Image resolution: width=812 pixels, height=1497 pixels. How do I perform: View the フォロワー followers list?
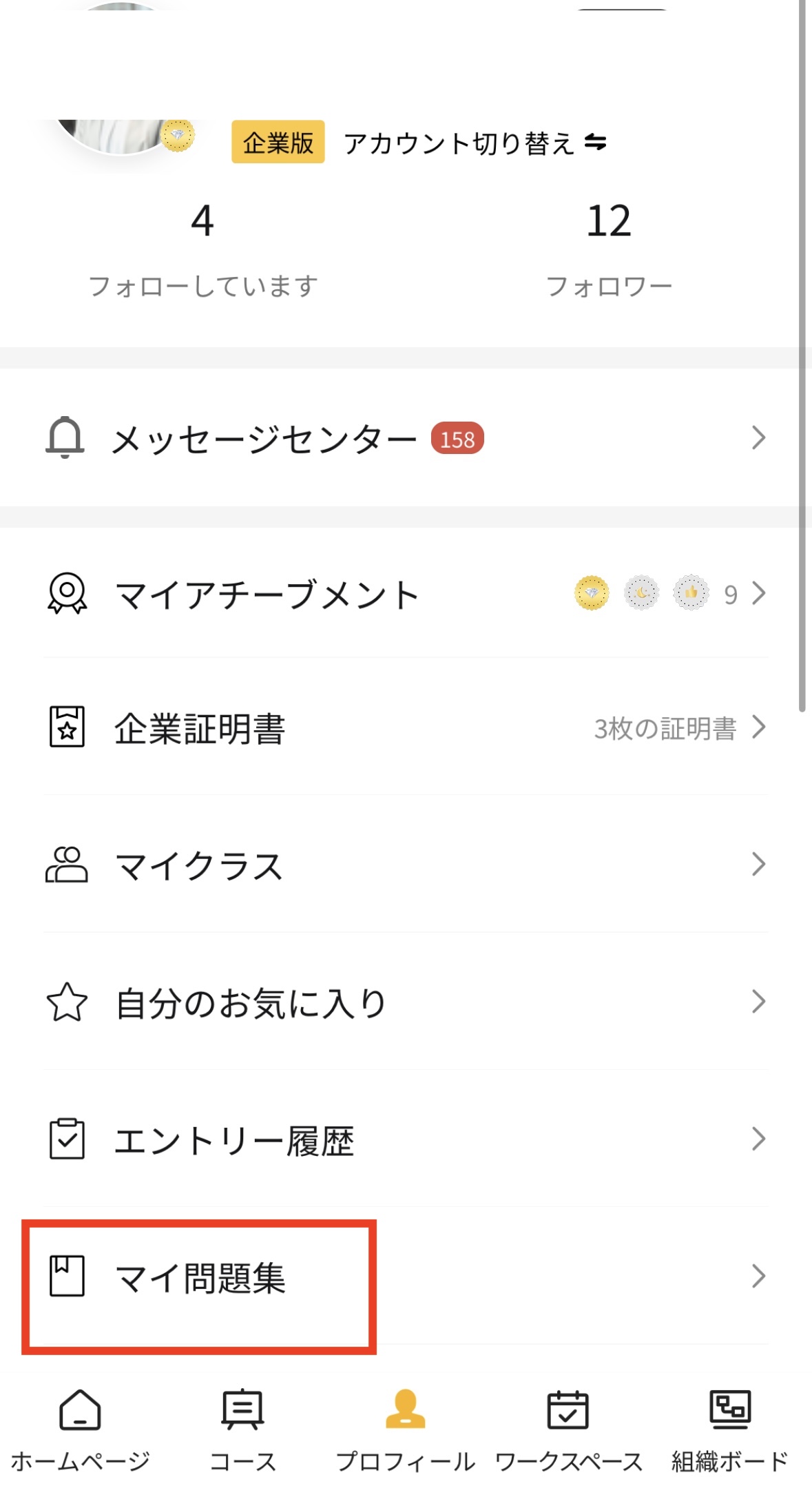pos(609,248)
